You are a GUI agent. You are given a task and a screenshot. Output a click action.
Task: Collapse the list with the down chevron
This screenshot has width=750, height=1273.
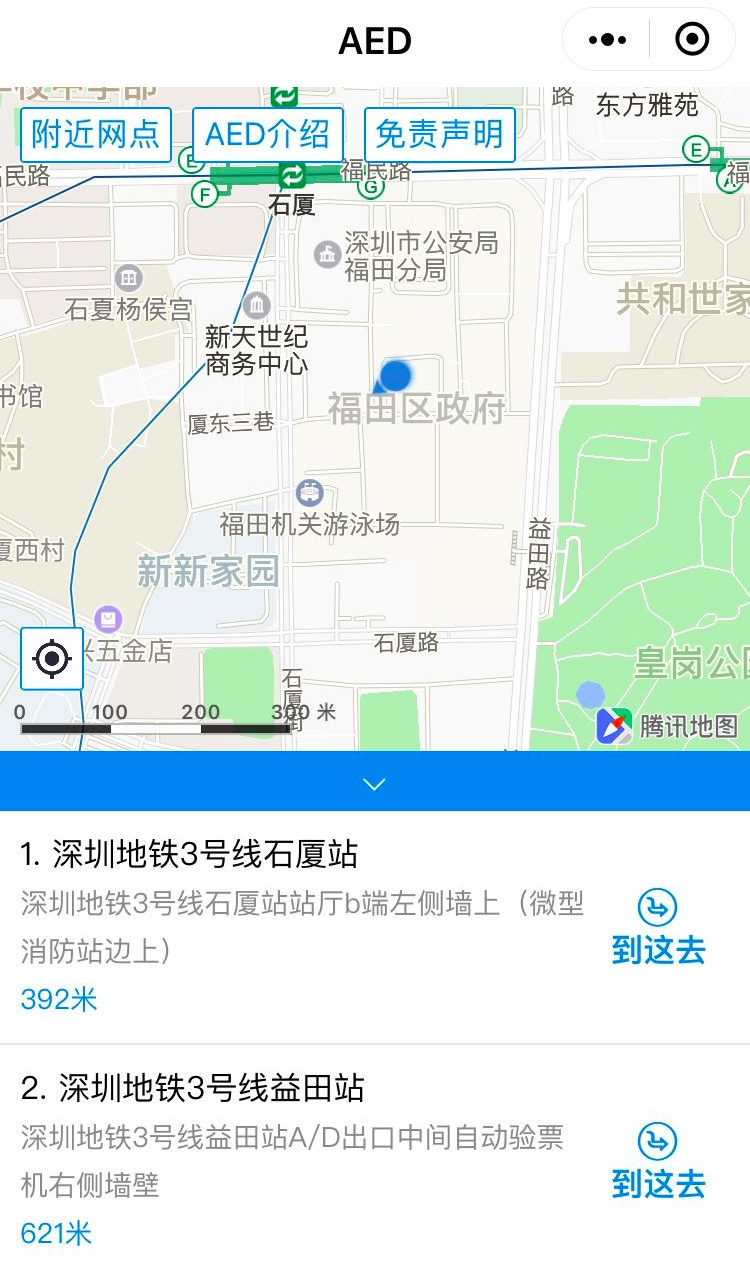[x=375, y=783]
